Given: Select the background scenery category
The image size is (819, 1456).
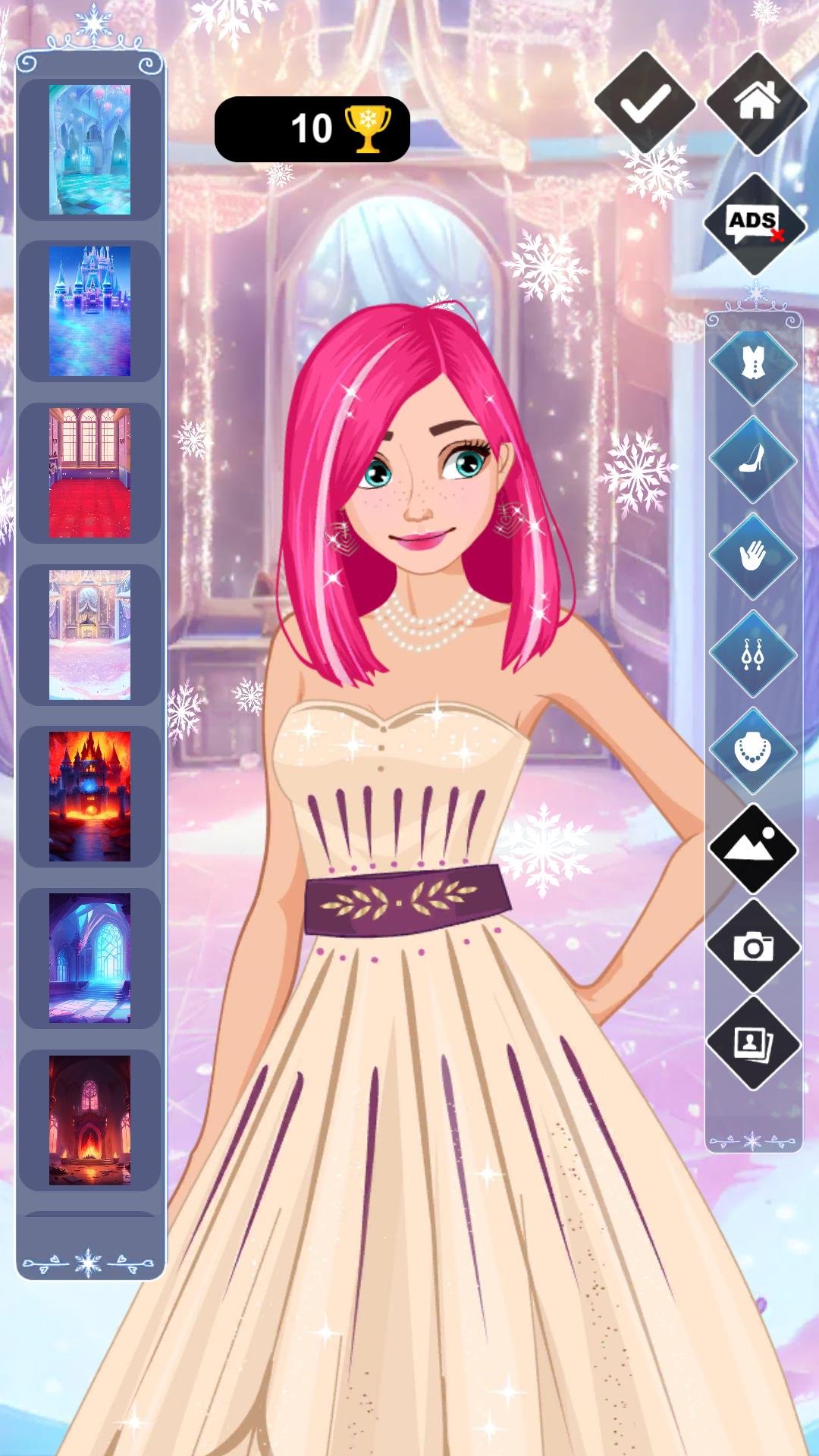Looking at the screenshot, I should [x=753, y=849].
